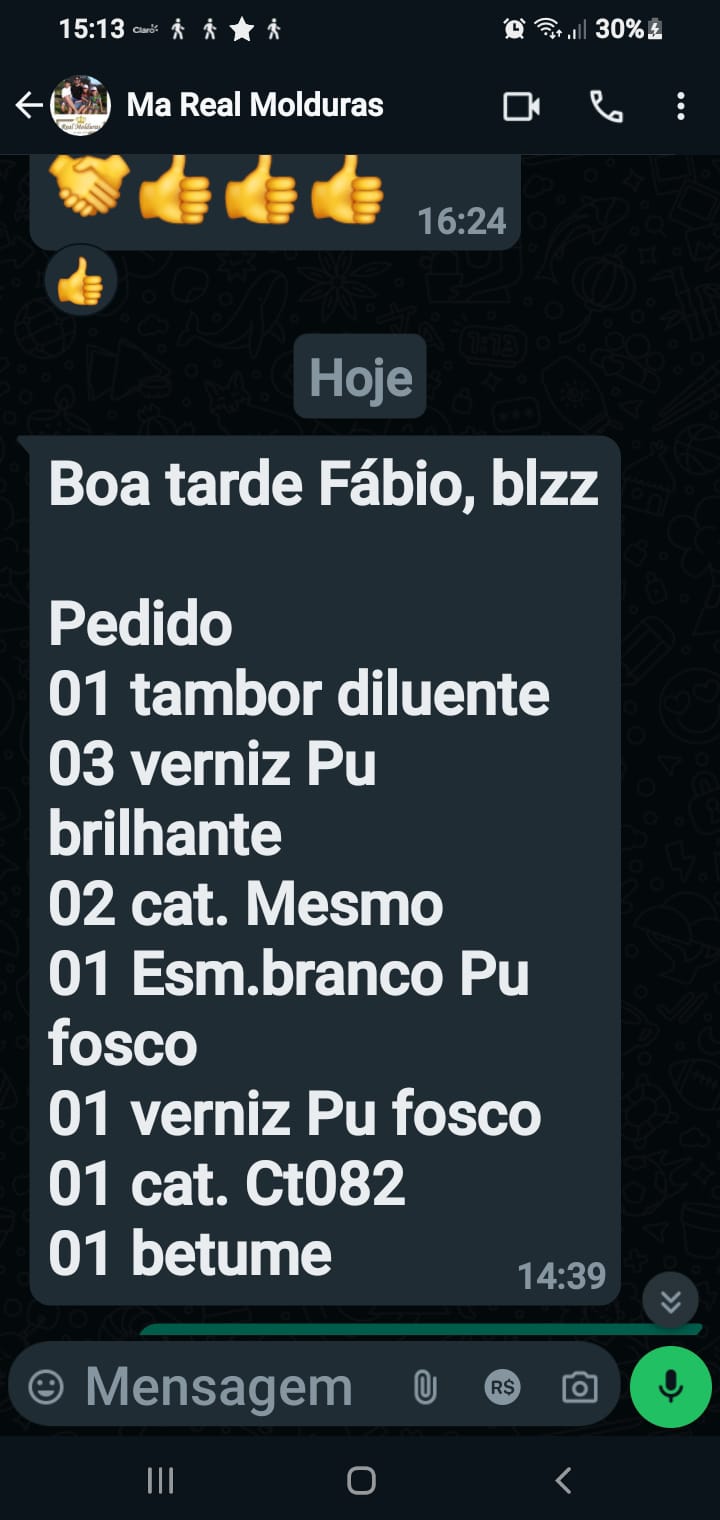Open the emoji picker
The height and width of the screenshot is (1520, 720).
point(46,1387)
